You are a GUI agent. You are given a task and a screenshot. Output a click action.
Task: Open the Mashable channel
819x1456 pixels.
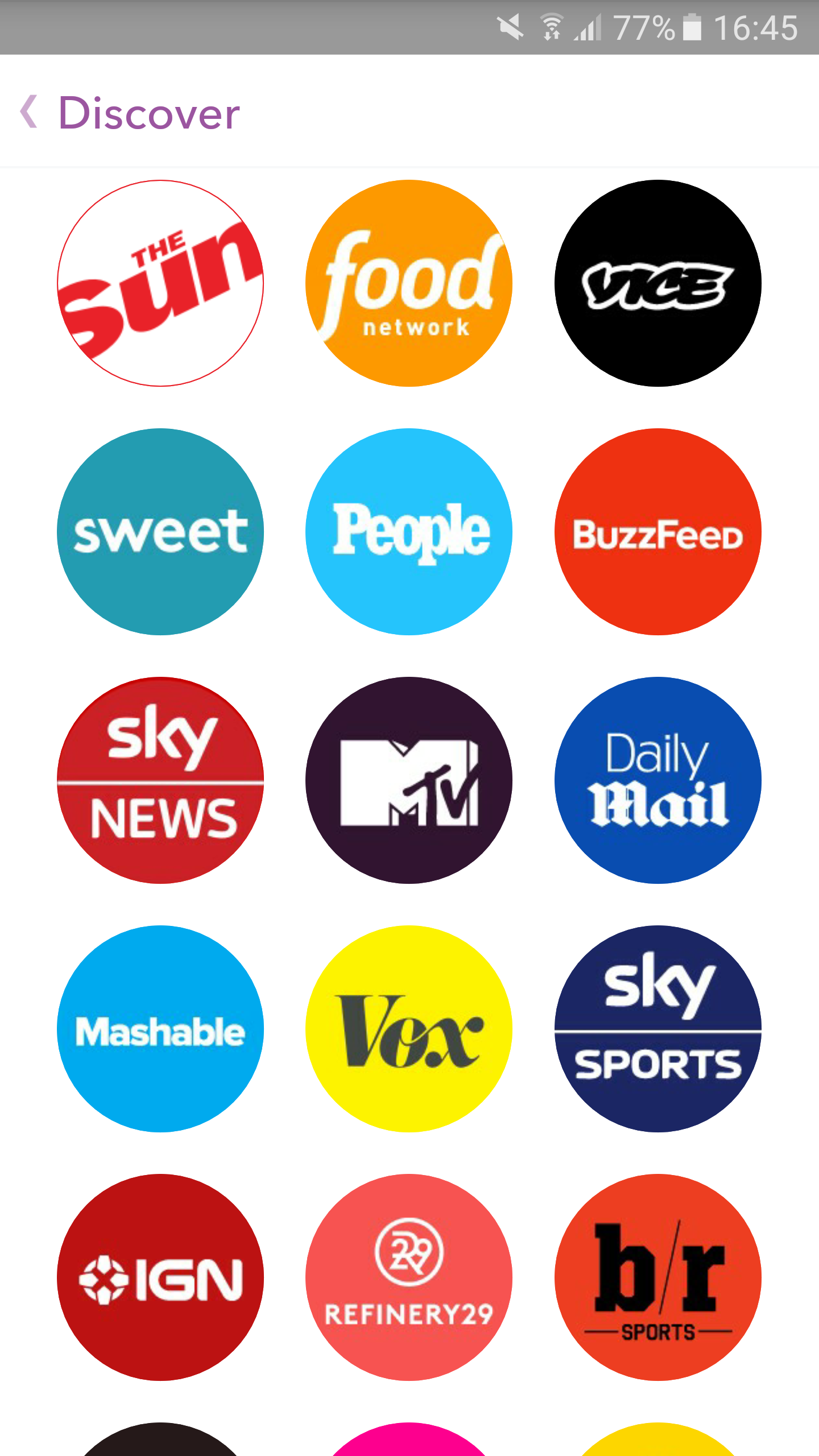(x=160, y=1029)
